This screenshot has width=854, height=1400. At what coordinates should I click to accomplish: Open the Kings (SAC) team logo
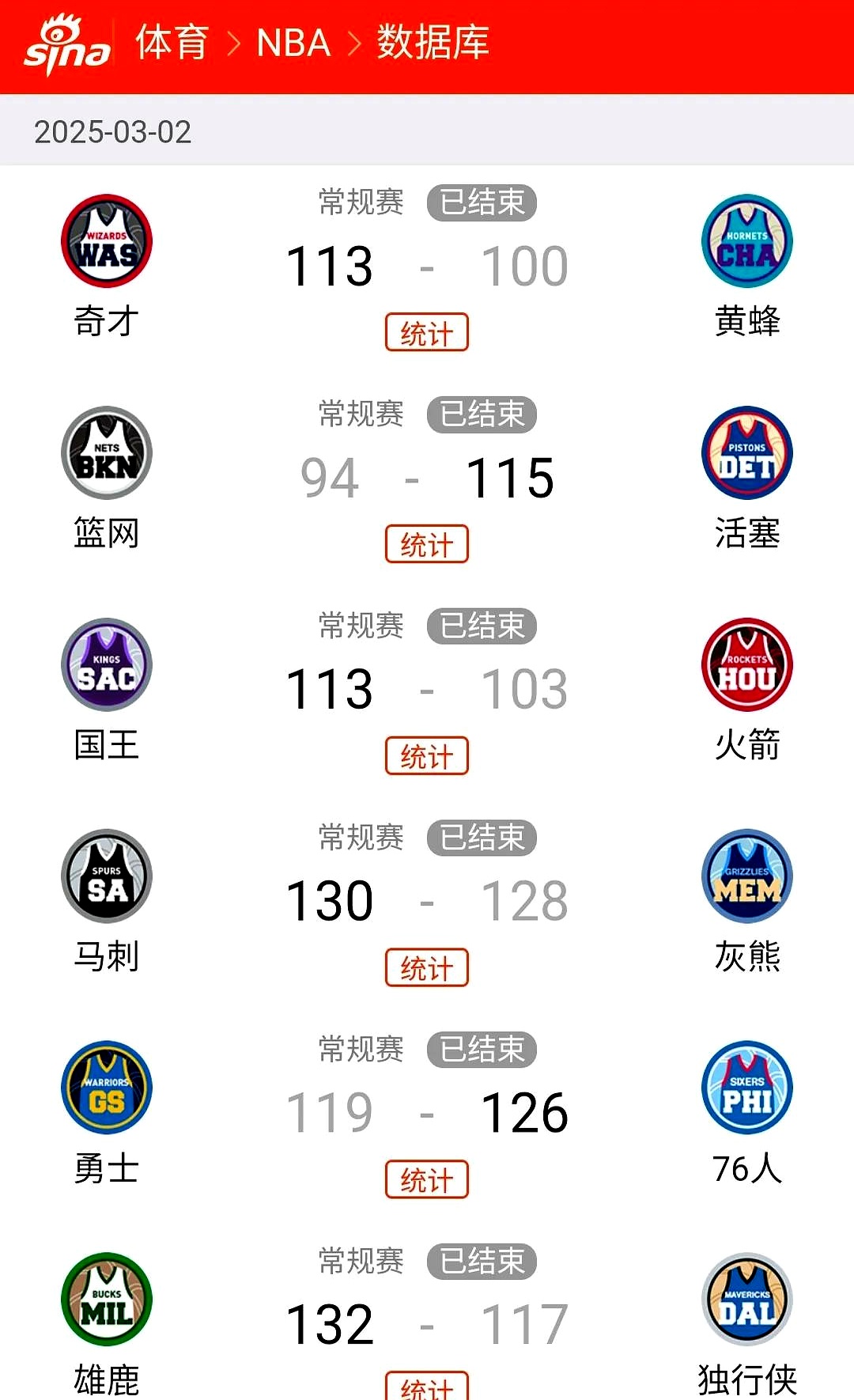[x=106, y=665]
